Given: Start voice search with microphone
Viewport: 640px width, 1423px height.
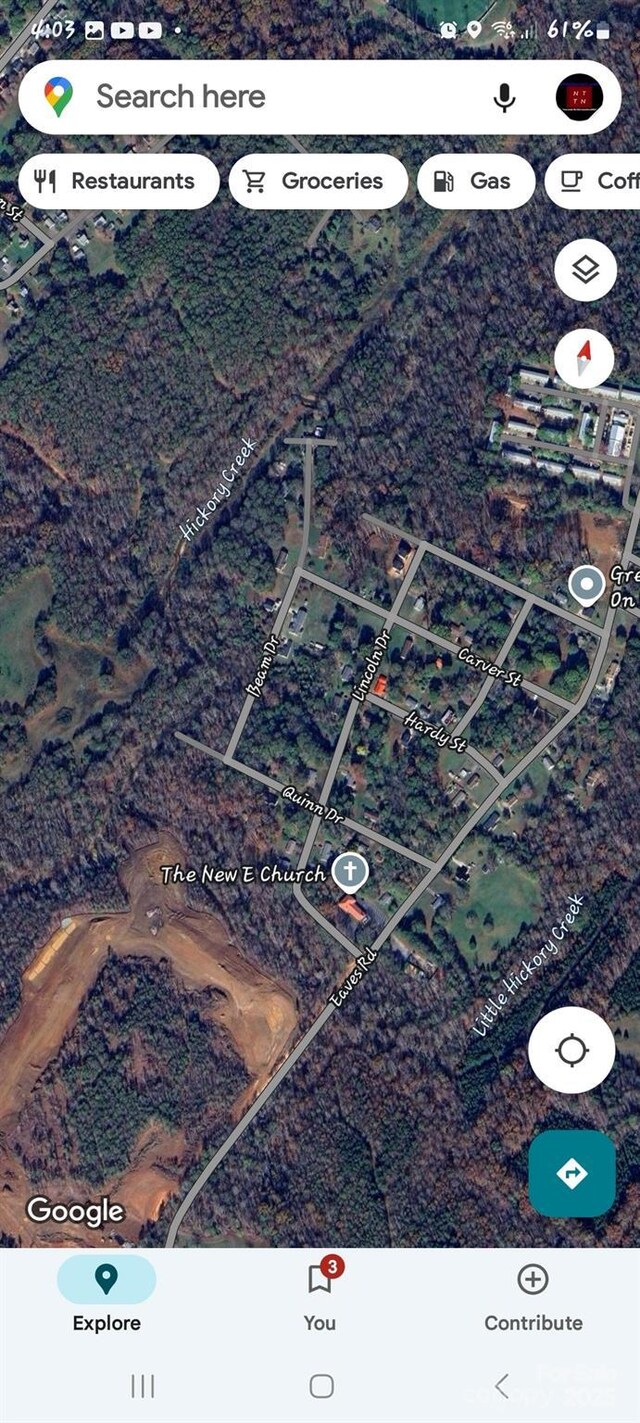Looking at the screenshot, I should pos(504,97).
